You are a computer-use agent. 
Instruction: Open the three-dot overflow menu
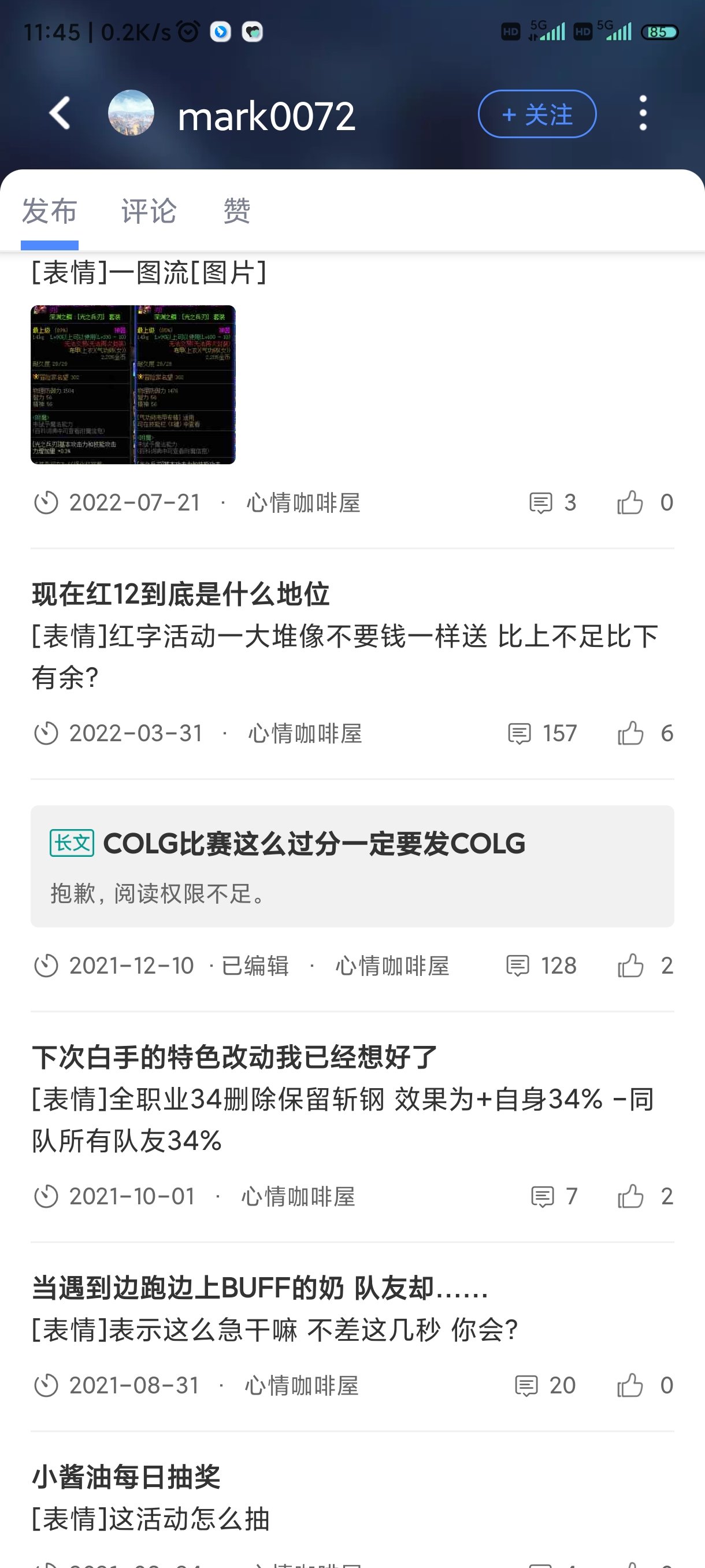click(x=643, y=113)
